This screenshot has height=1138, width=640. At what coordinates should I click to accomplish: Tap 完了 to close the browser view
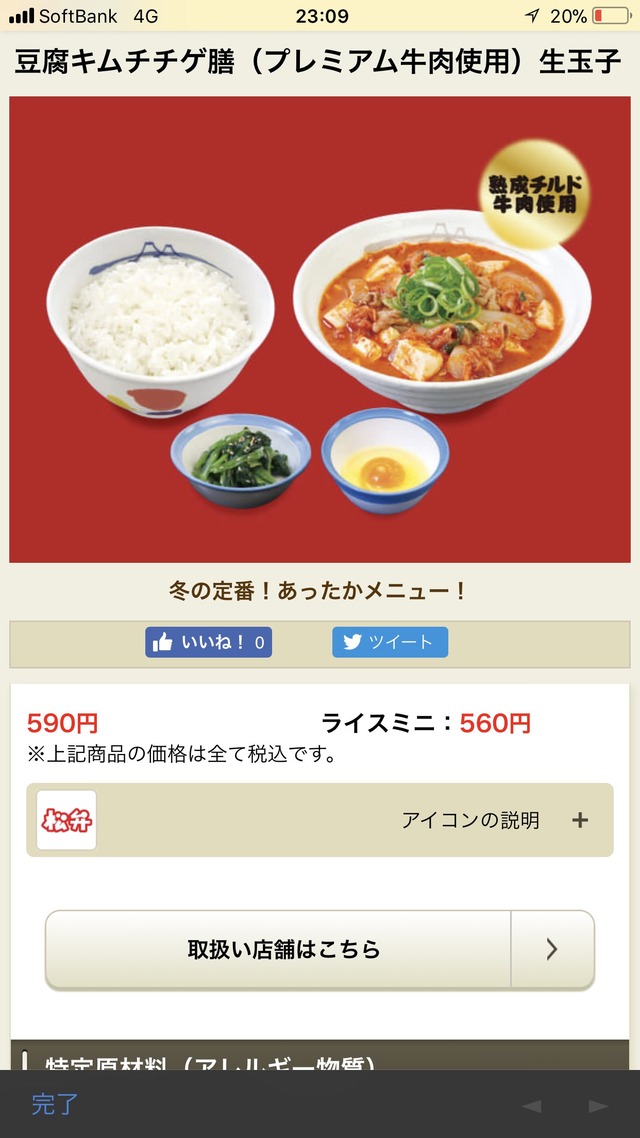click(x=55, y=1104)
